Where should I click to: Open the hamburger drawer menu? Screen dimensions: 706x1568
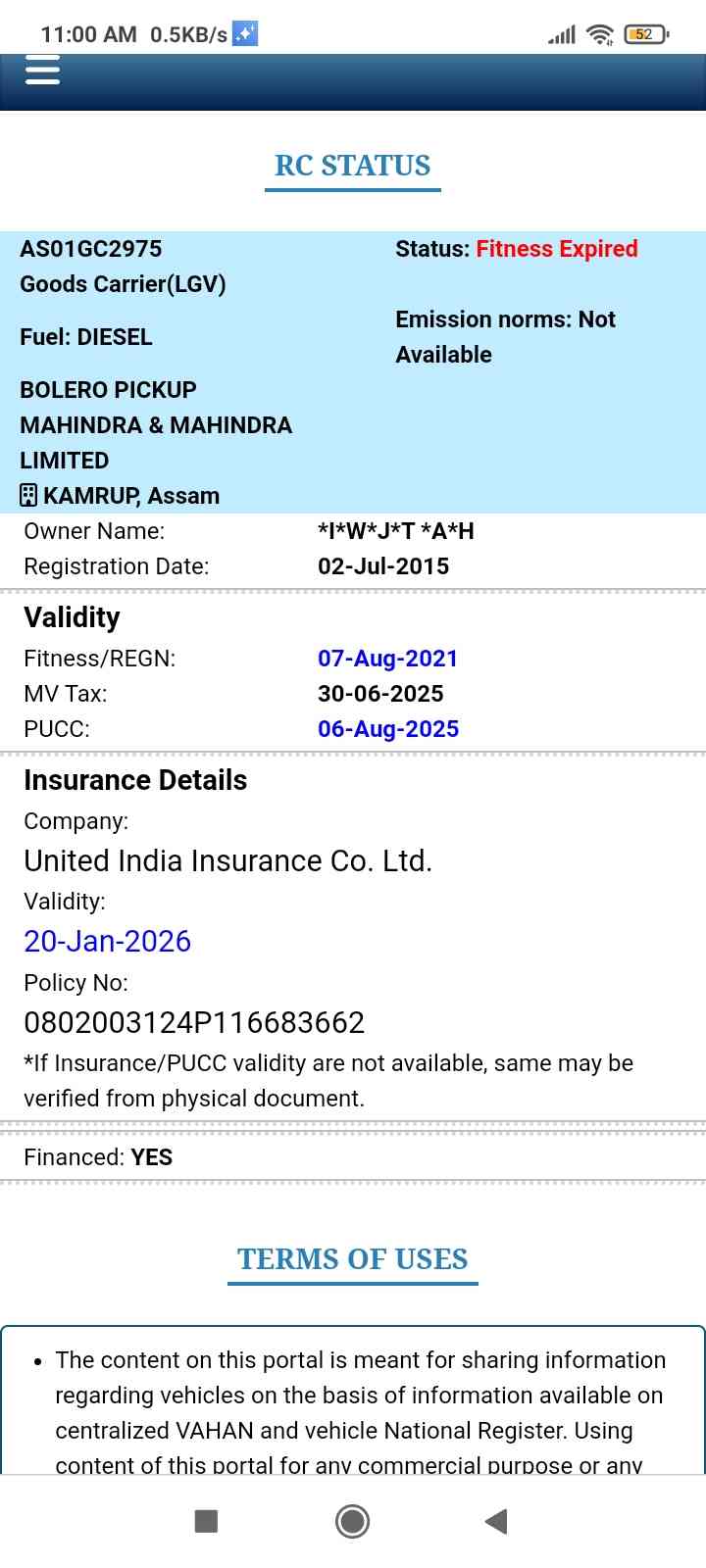point(42,71)
